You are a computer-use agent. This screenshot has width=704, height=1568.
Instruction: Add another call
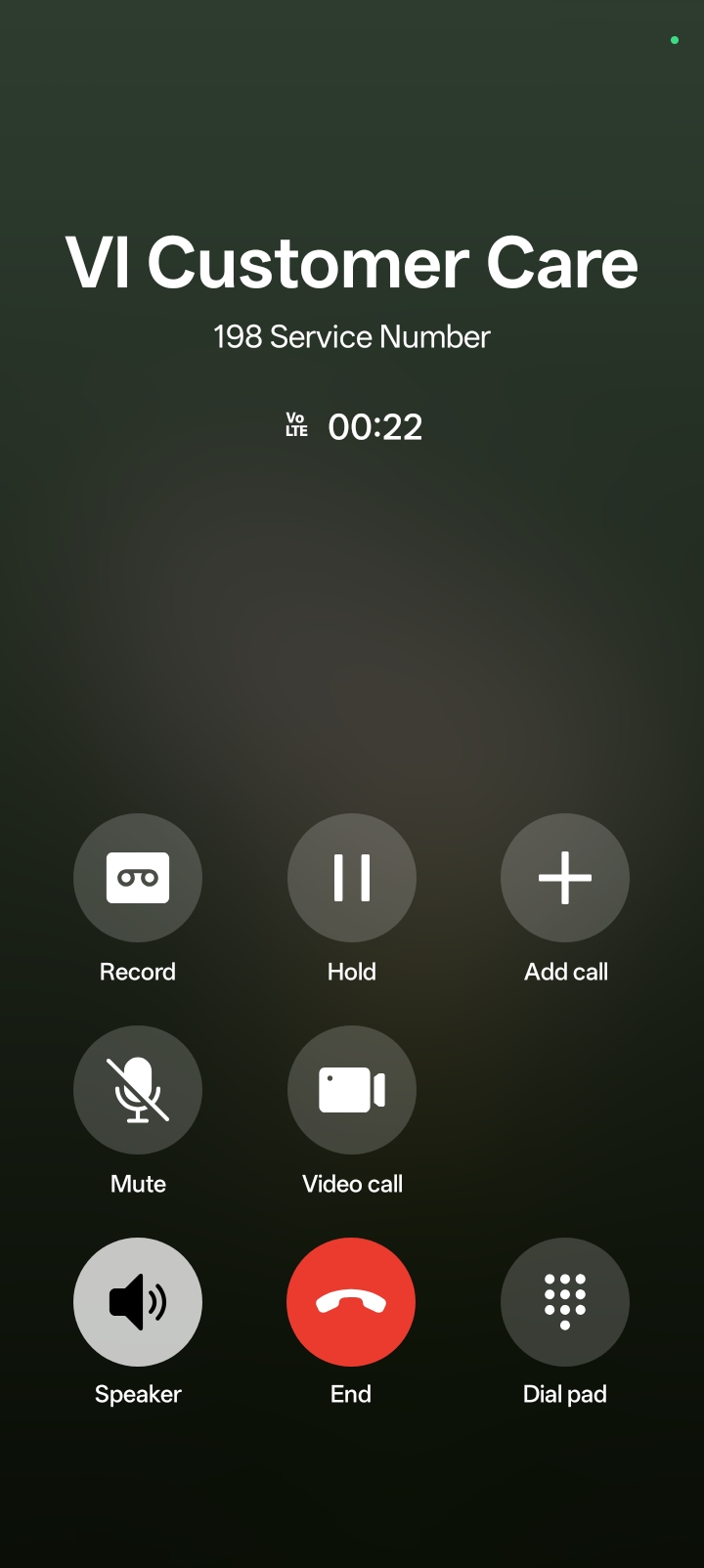click(565, 878)
